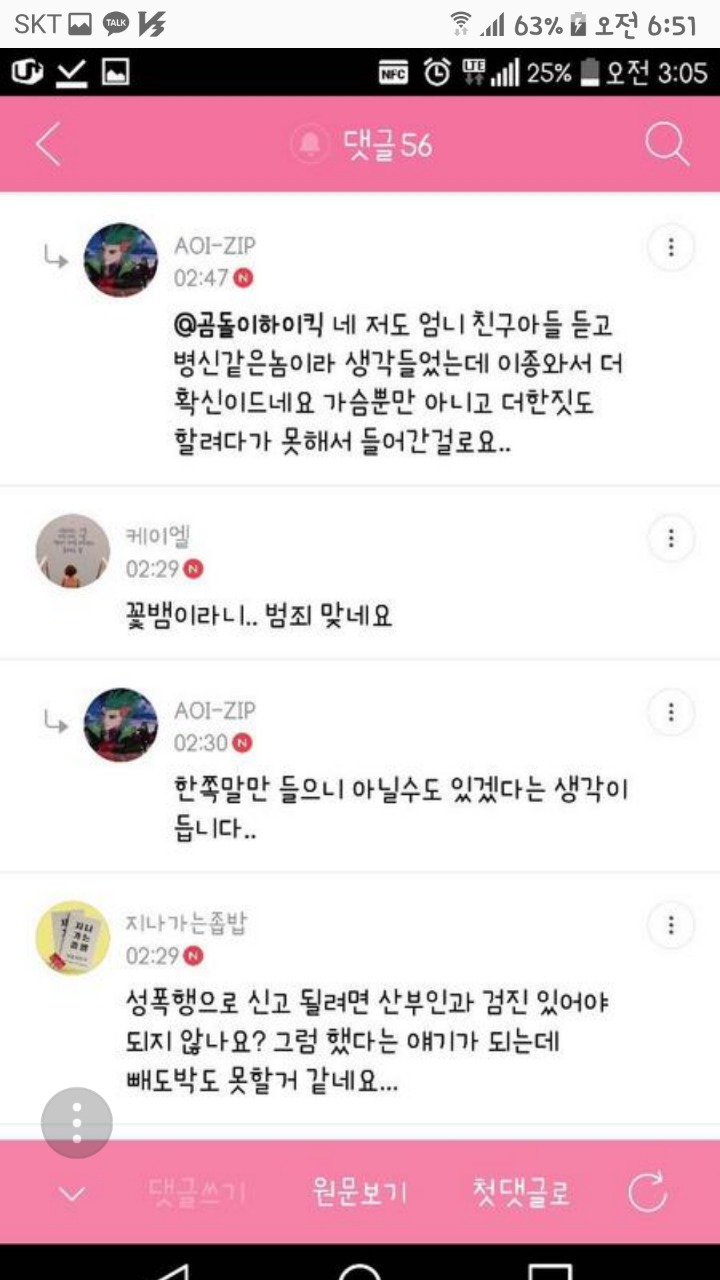Open the options menu on 케이엘's comment
Screen dimensions: 720x1280
(x=670, y=538)
